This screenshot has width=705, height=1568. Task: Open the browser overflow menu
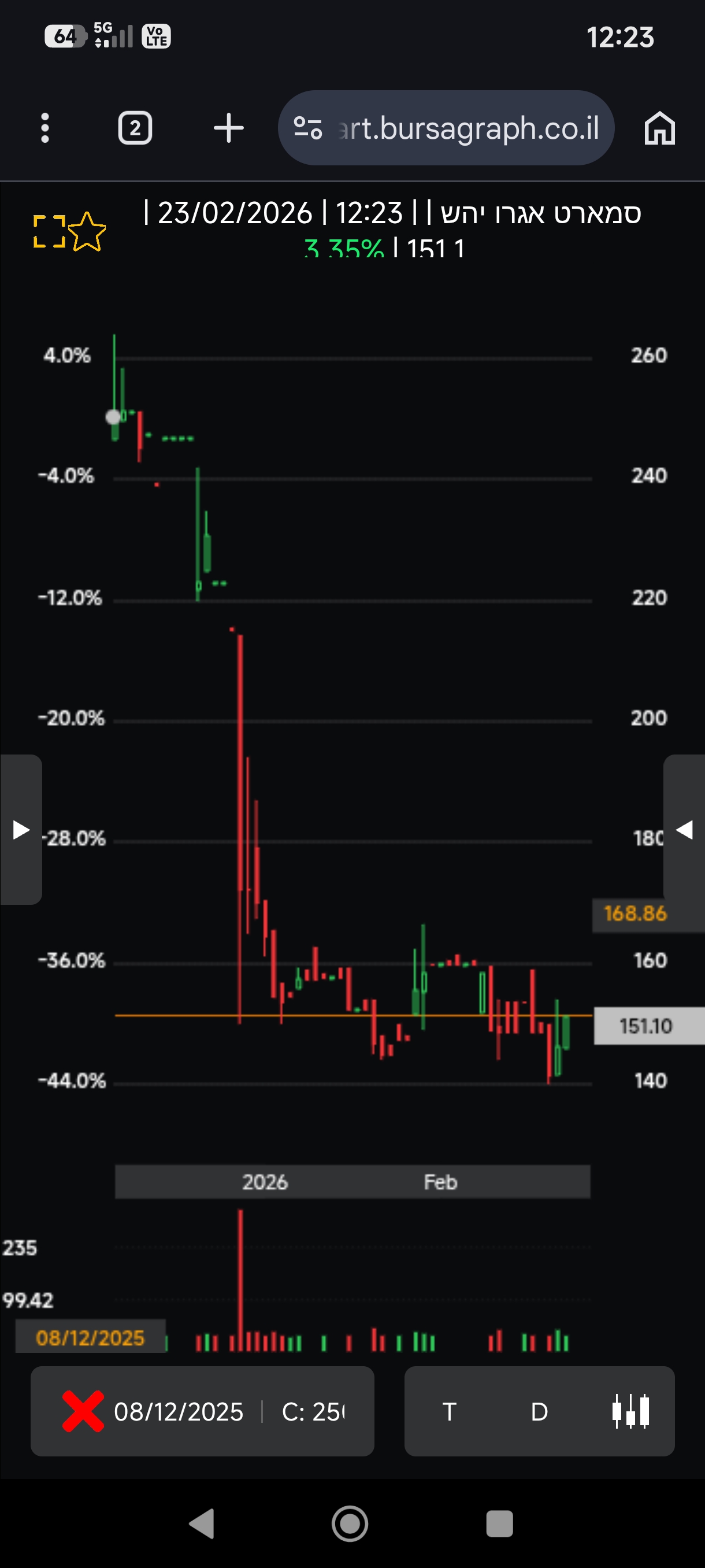(44, 128)
